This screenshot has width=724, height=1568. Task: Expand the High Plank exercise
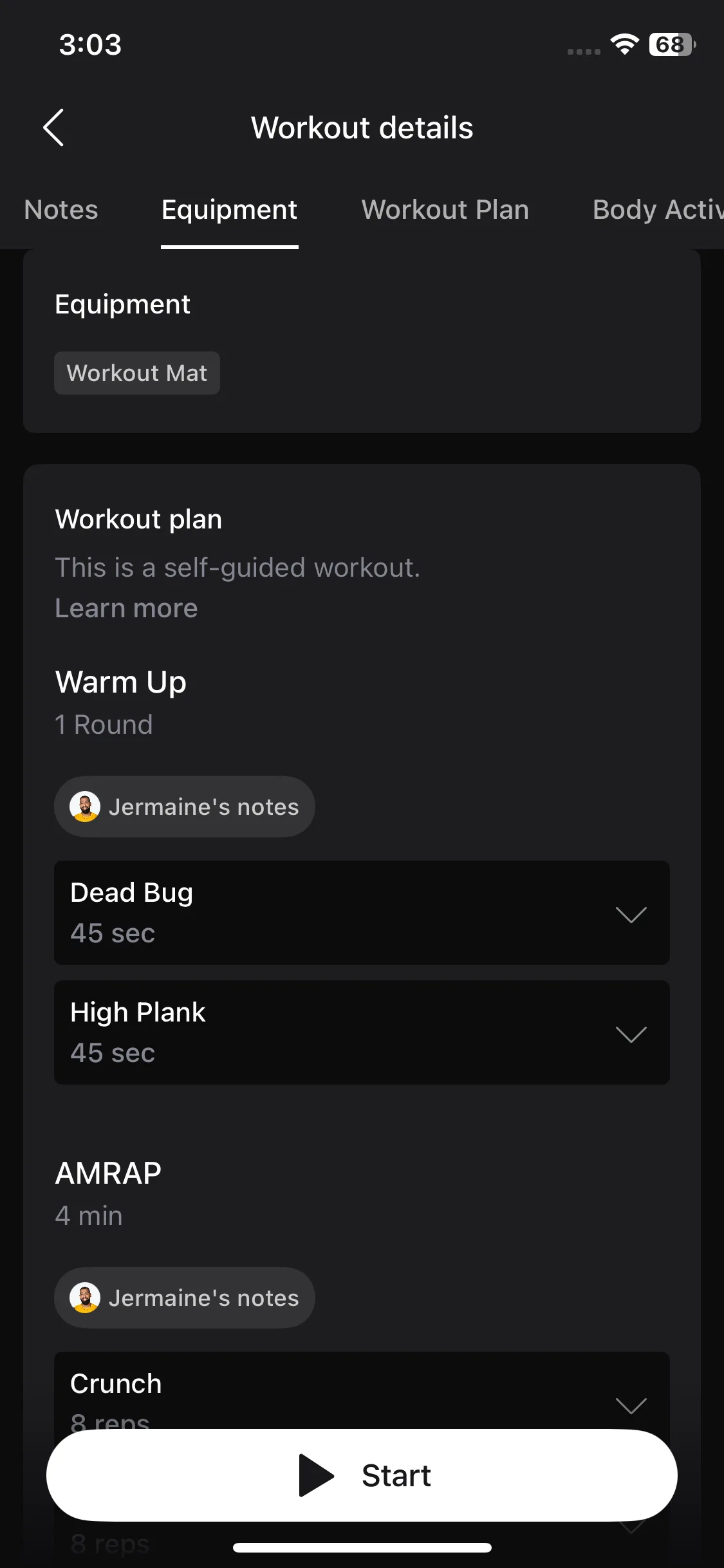coord(630,1033)
